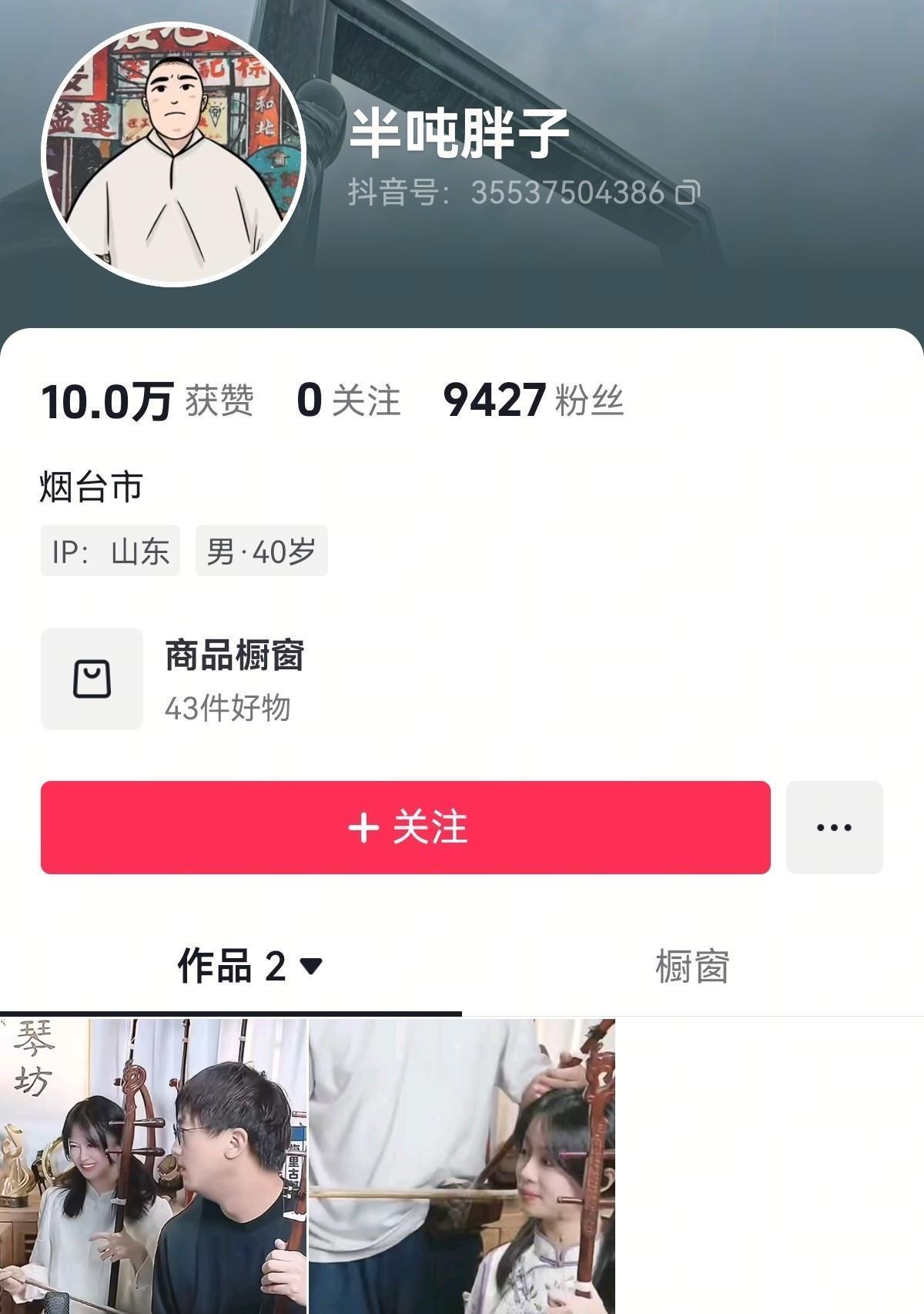Image resolution: width=924 pixels, height=1314 pixels.
Task: Open the profile avatar picture
Action: tap(174, 154)
